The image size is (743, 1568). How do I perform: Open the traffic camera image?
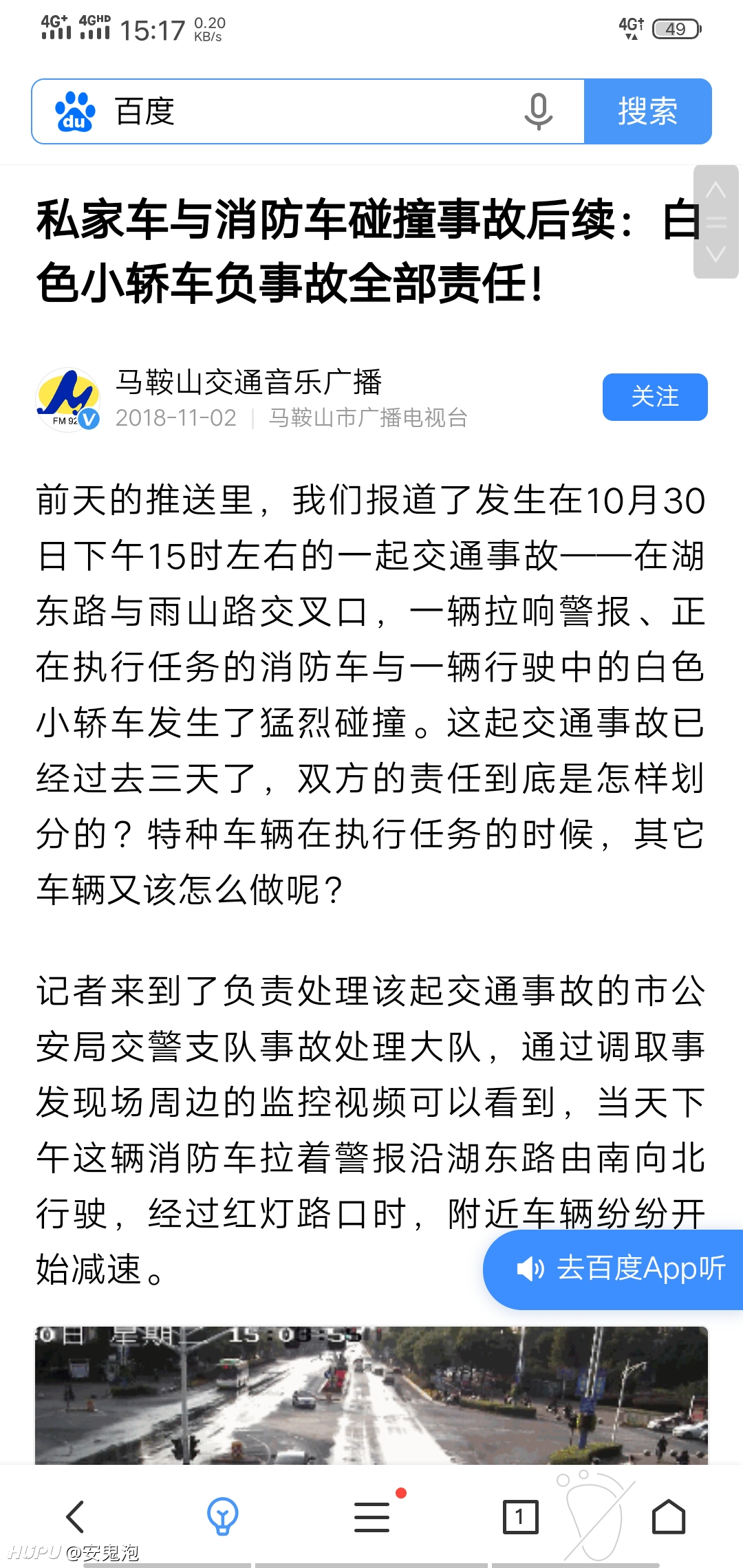click(371, 1395)
